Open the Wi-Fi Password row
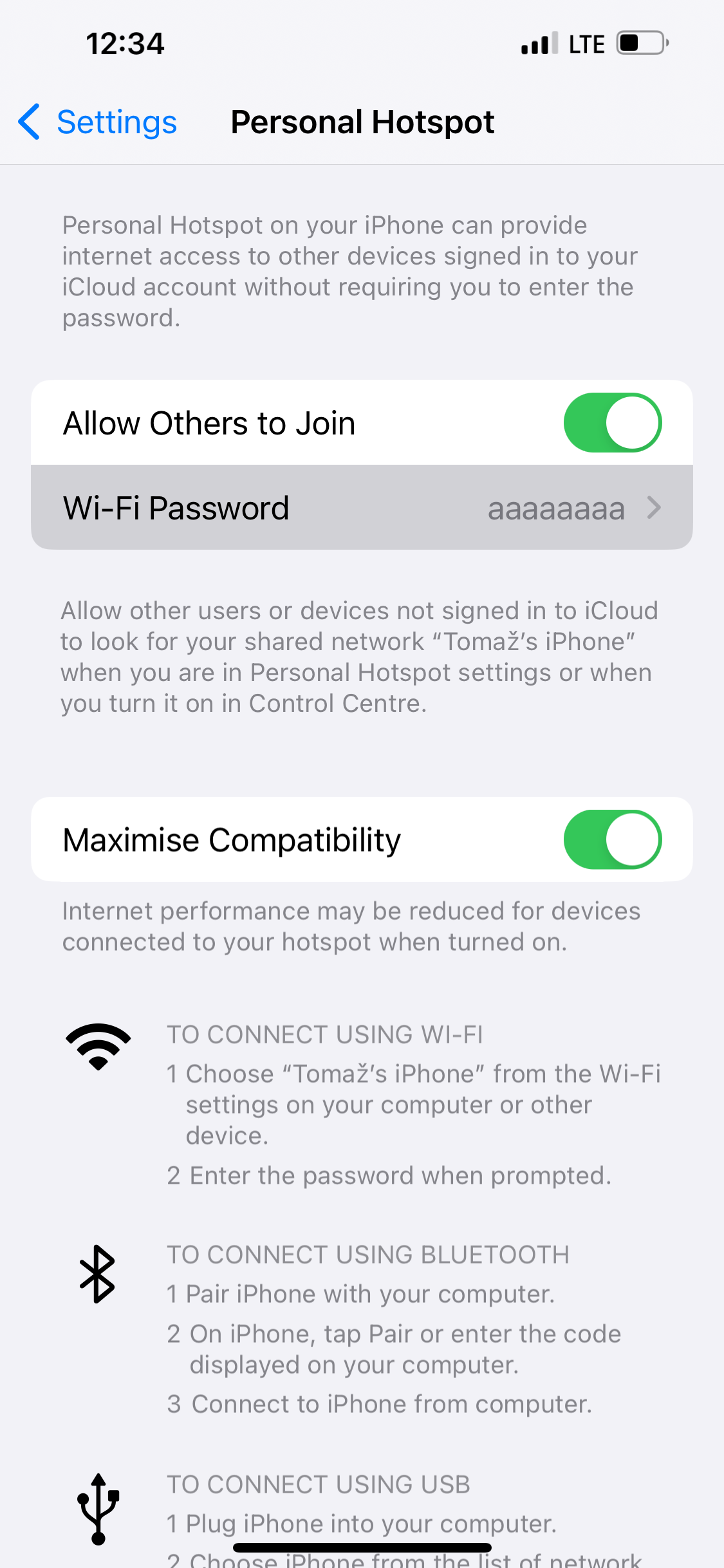The width and height of the screenshot is (724, 1568). point(362,508)
